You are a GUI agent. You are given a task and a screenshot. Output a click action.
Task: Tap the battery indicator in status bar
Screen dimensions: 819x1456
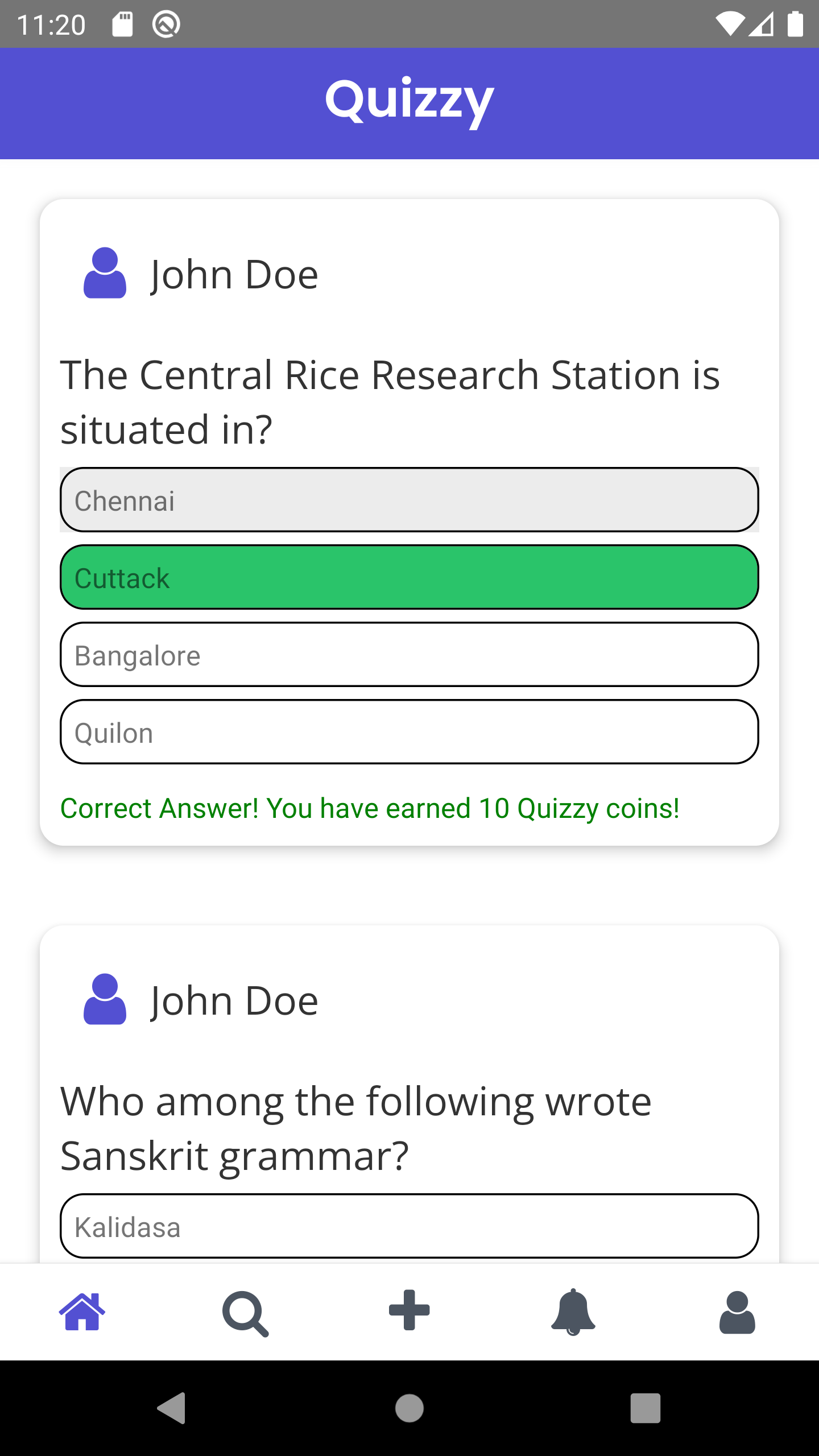point(793,23)
